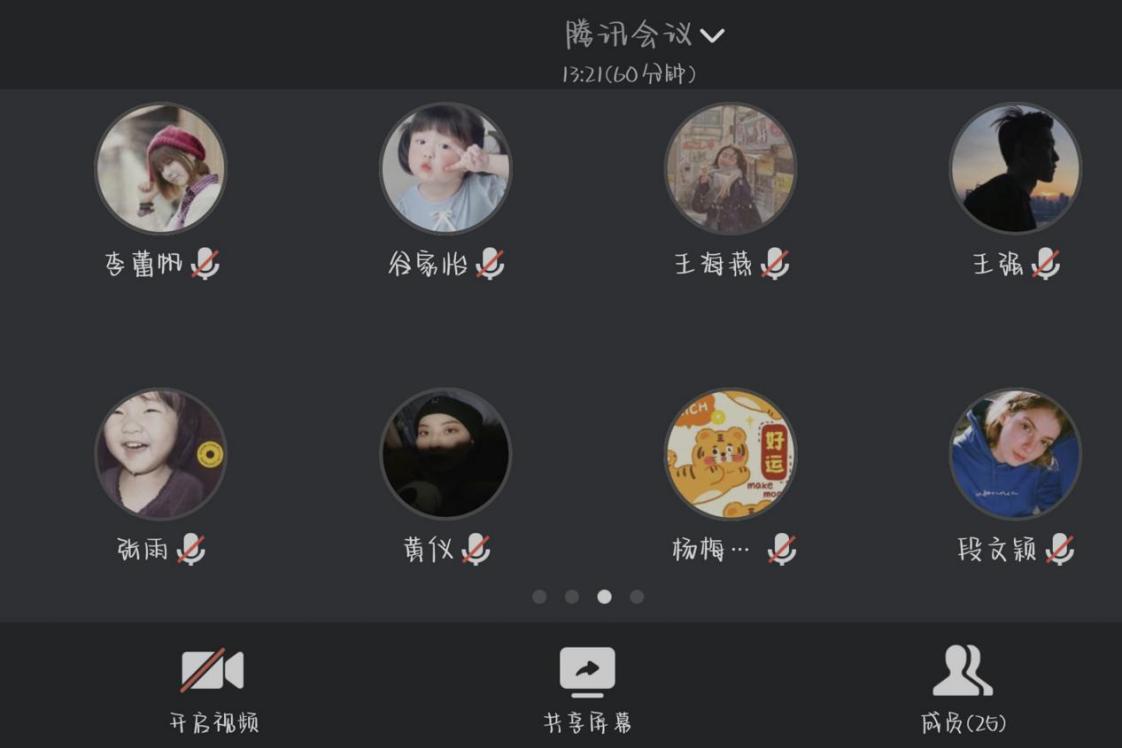Jump to the first page indicator dot
The height and width of the screenshot is (748, 1122).
[540, 597]
